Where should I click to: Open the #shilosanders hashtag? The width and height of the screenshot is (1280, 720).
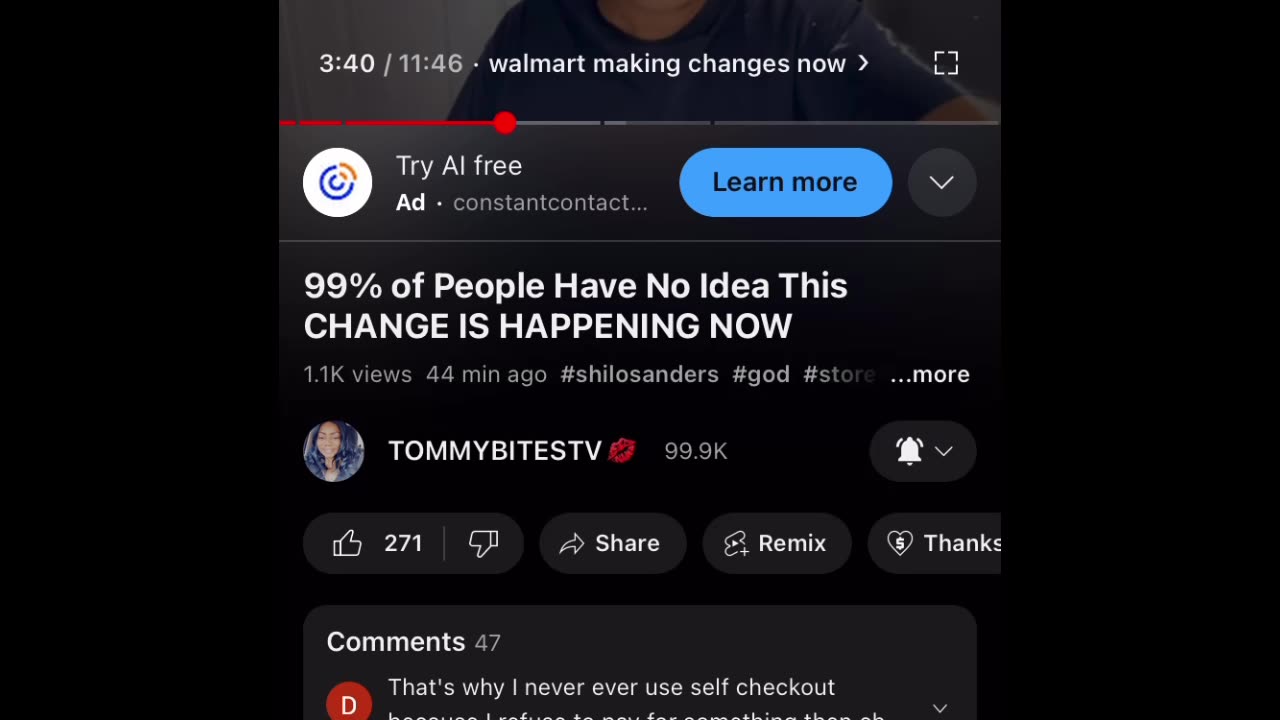pyautogui.click(x=639, y=374)
